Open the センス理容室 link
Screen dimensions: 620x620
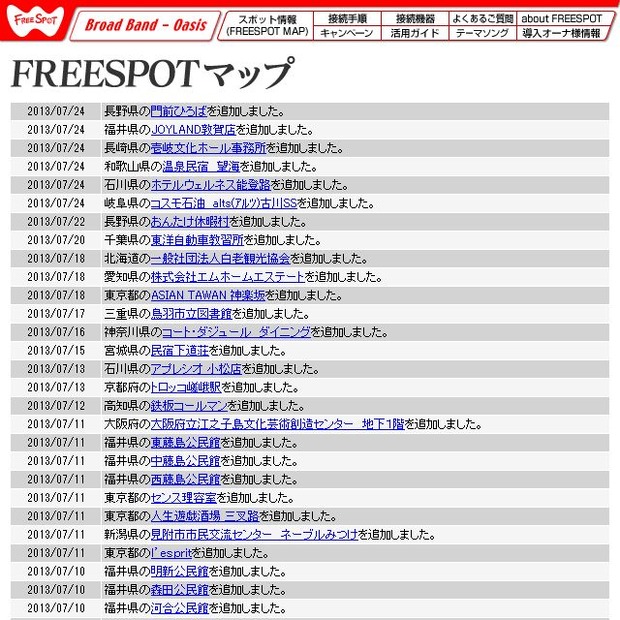(x=185, y=497)
